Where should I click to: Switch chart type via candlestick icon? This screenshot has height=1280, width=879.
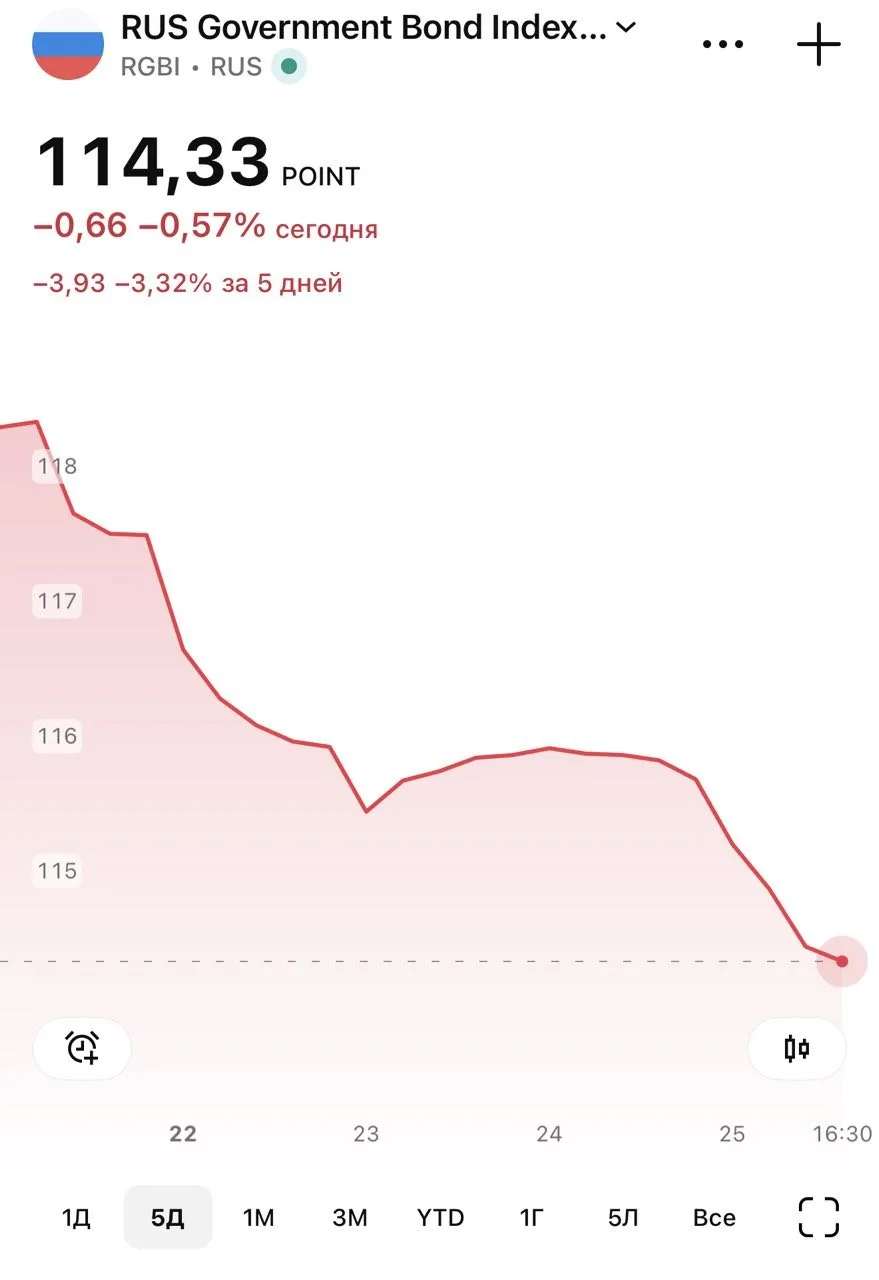coord(797,1048)
